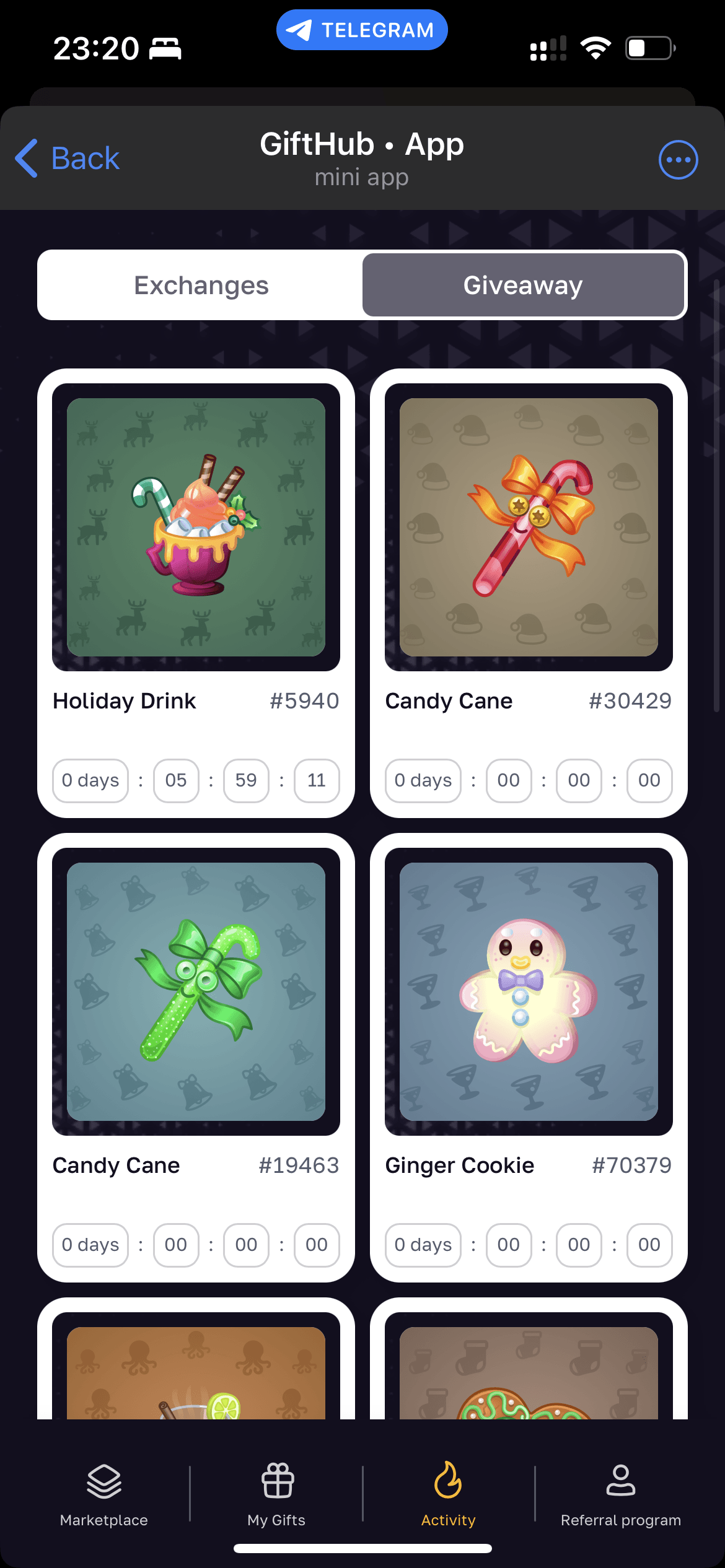The image size is (725, 1568).
Task: Switch to the Exchanges tab
Action: click(x=201, y=285)
